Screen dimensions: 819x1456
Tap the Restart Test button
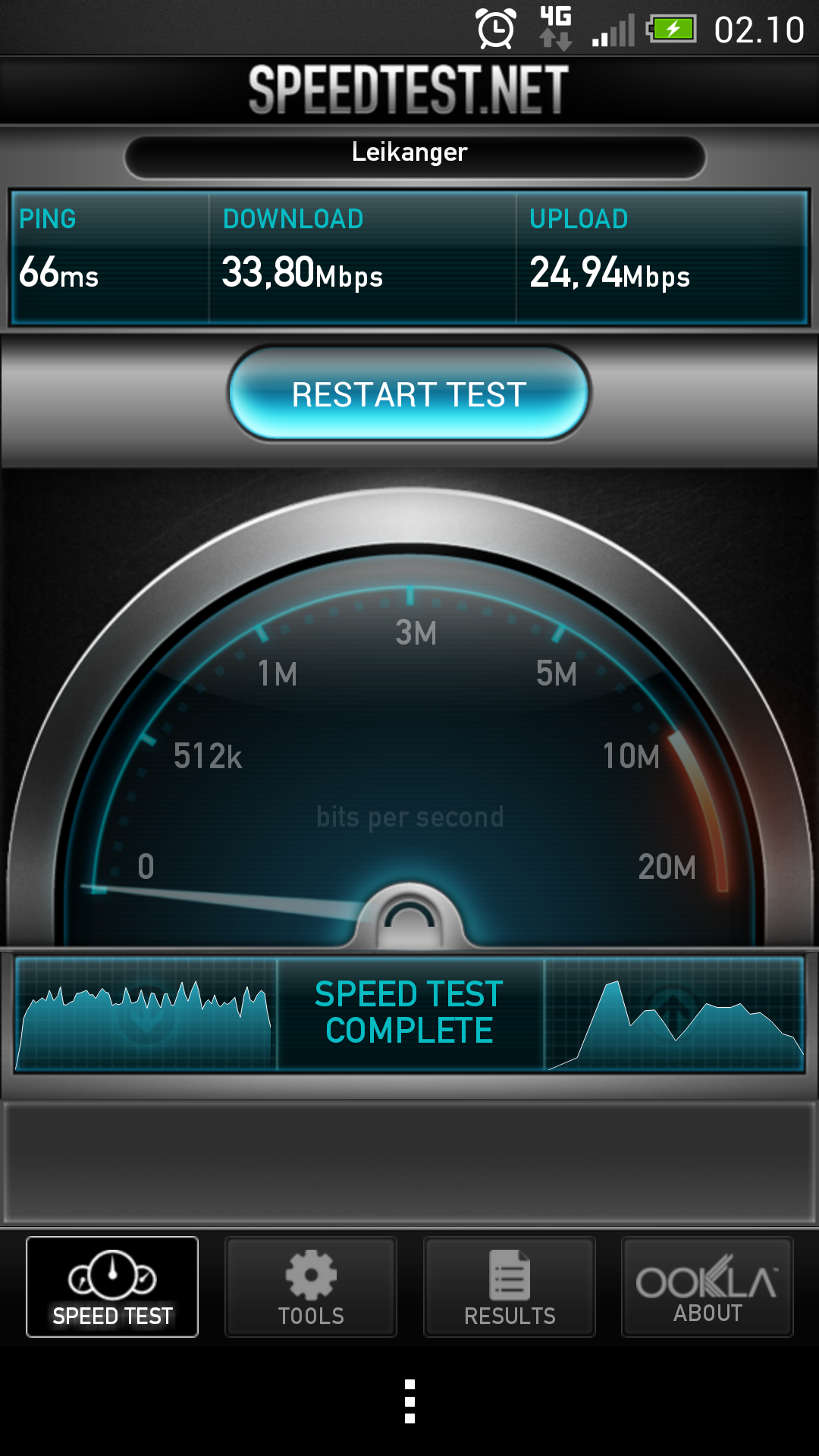coord(409,394)
